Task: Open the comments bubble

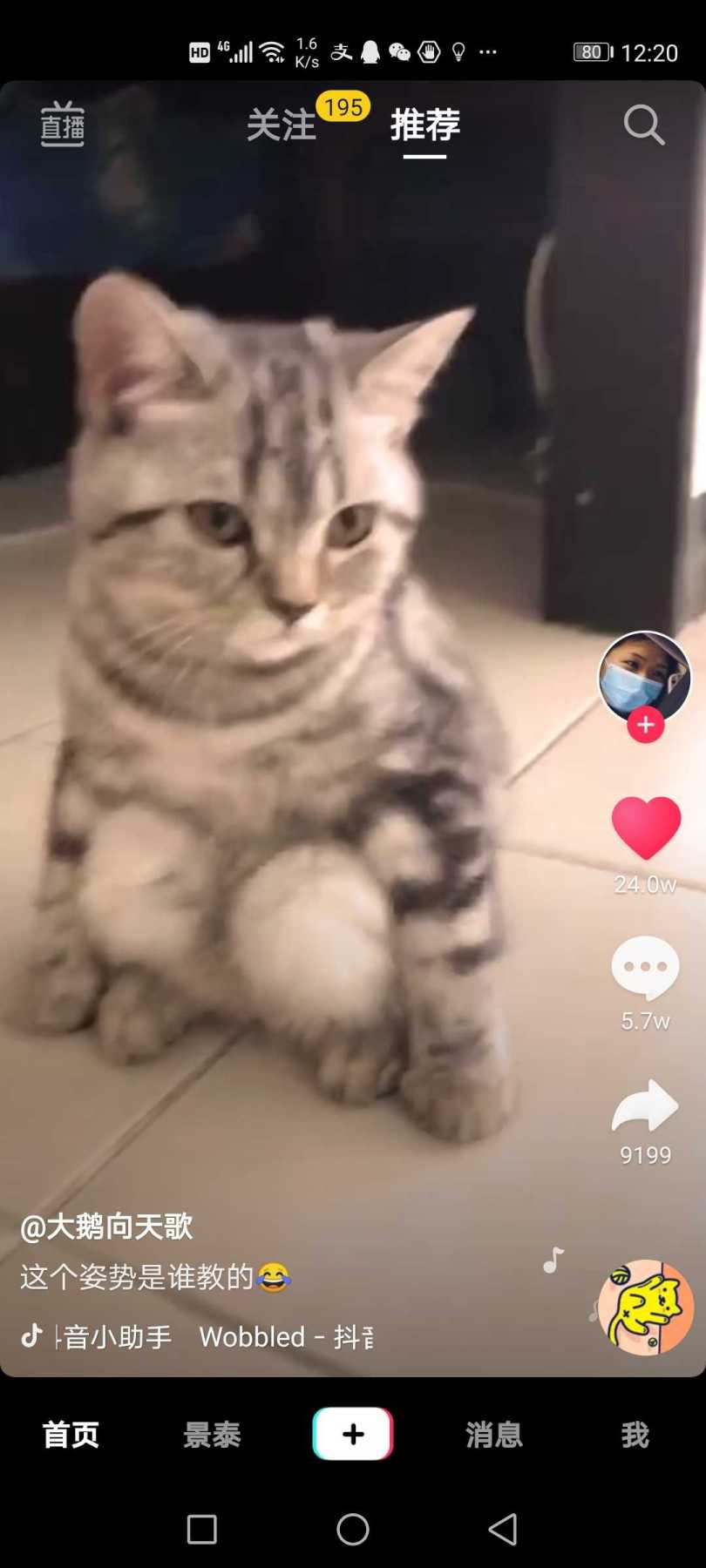Action: [645, 967]
